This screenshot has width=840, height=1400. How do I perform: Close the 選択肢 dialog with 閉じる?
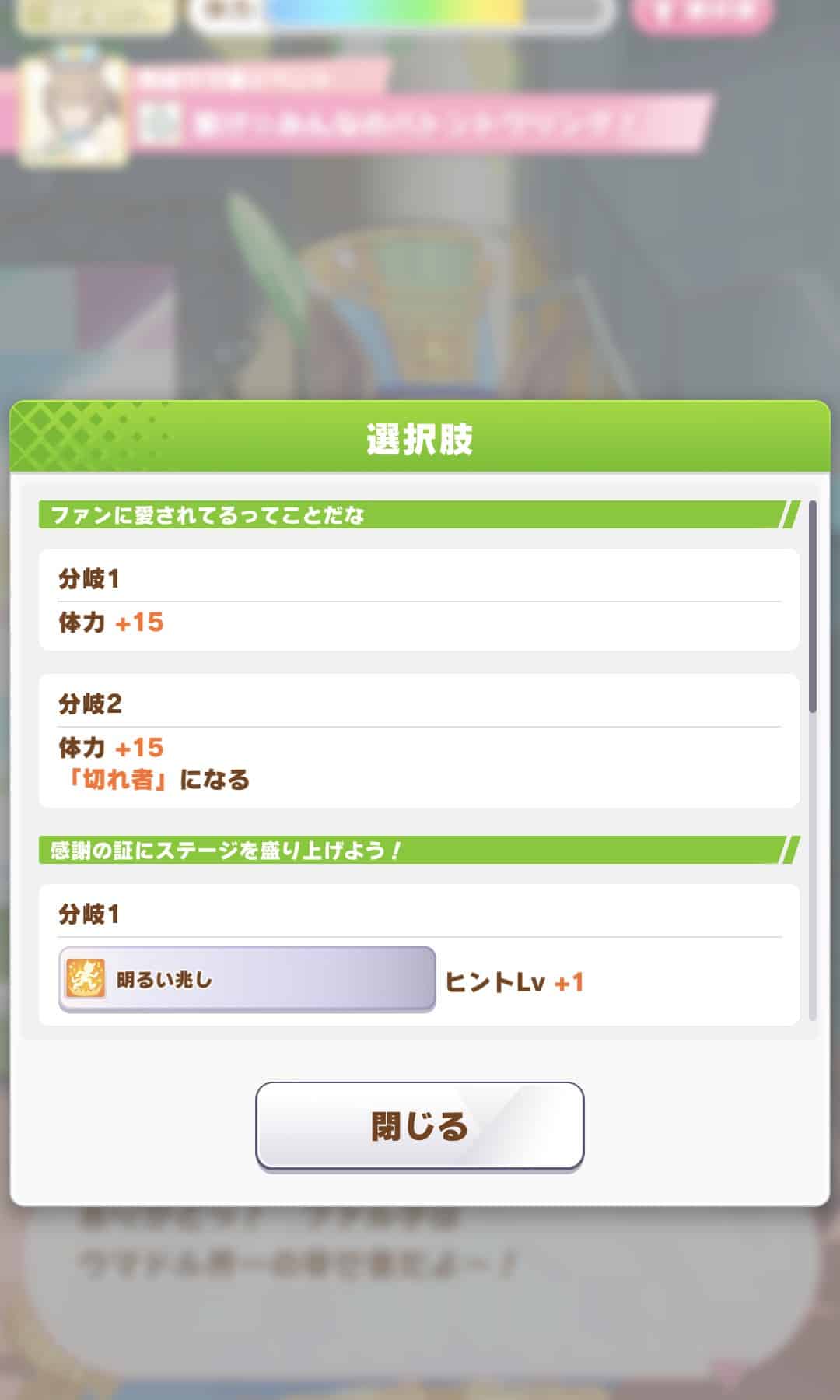pyautogui.click(x=419, y=1125)
